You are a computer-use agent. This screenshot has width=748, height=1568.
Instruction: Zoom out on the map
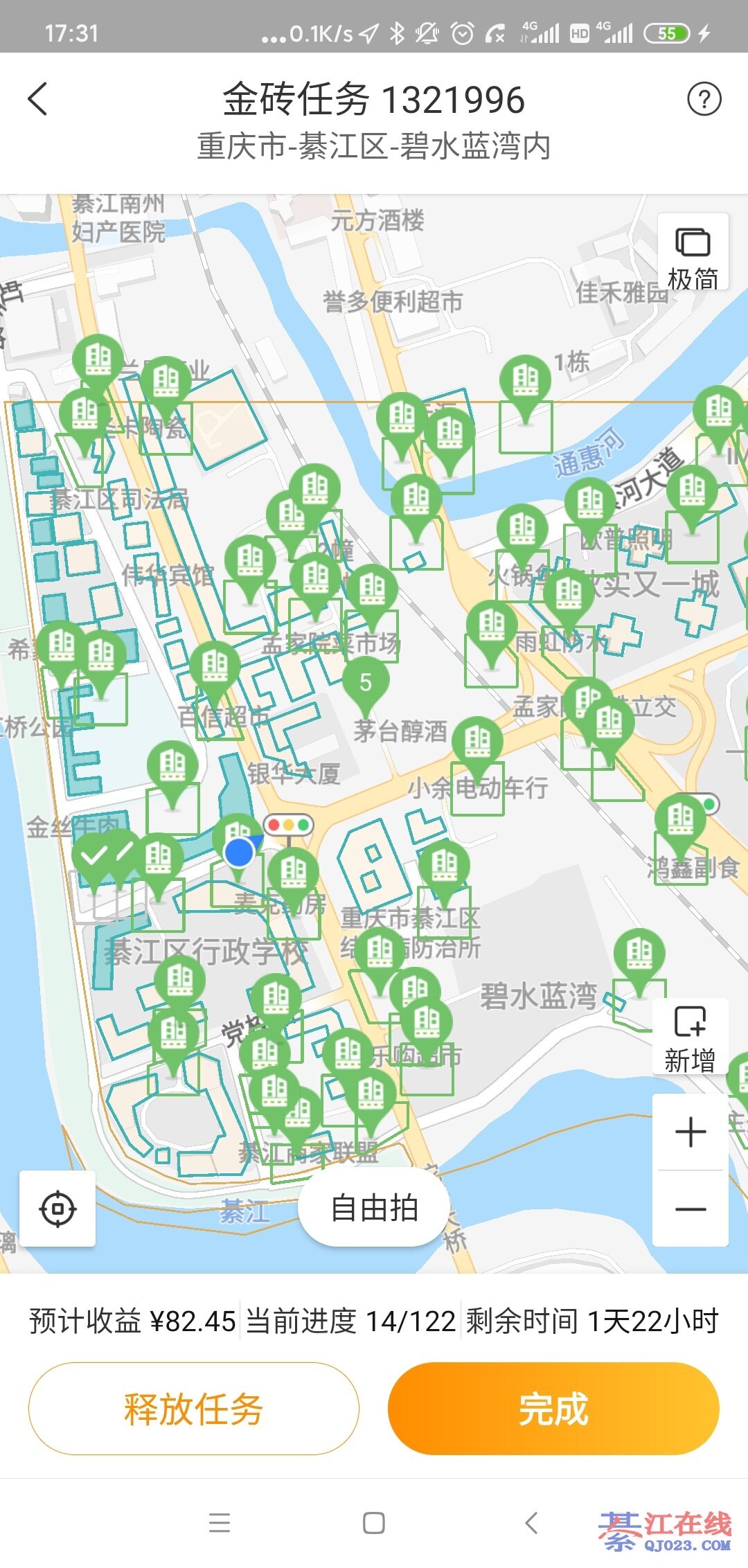[690, 1210]
